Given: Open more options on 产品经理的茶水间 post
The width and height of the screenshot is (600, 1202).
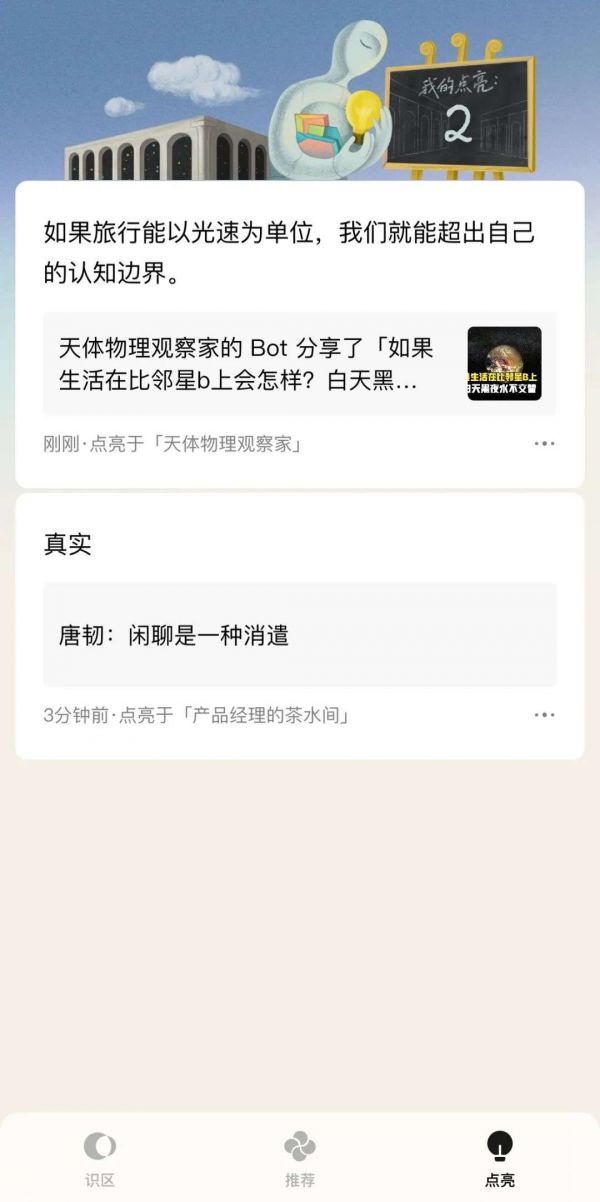Looking at the screenshot, I should (544, 715).
